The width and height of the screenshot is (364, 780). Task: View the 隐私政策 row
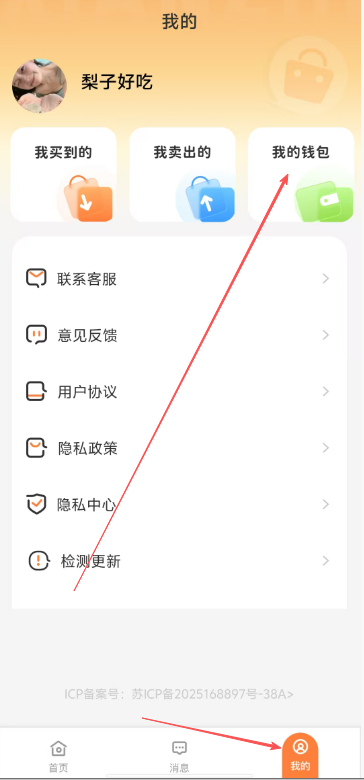179,448
